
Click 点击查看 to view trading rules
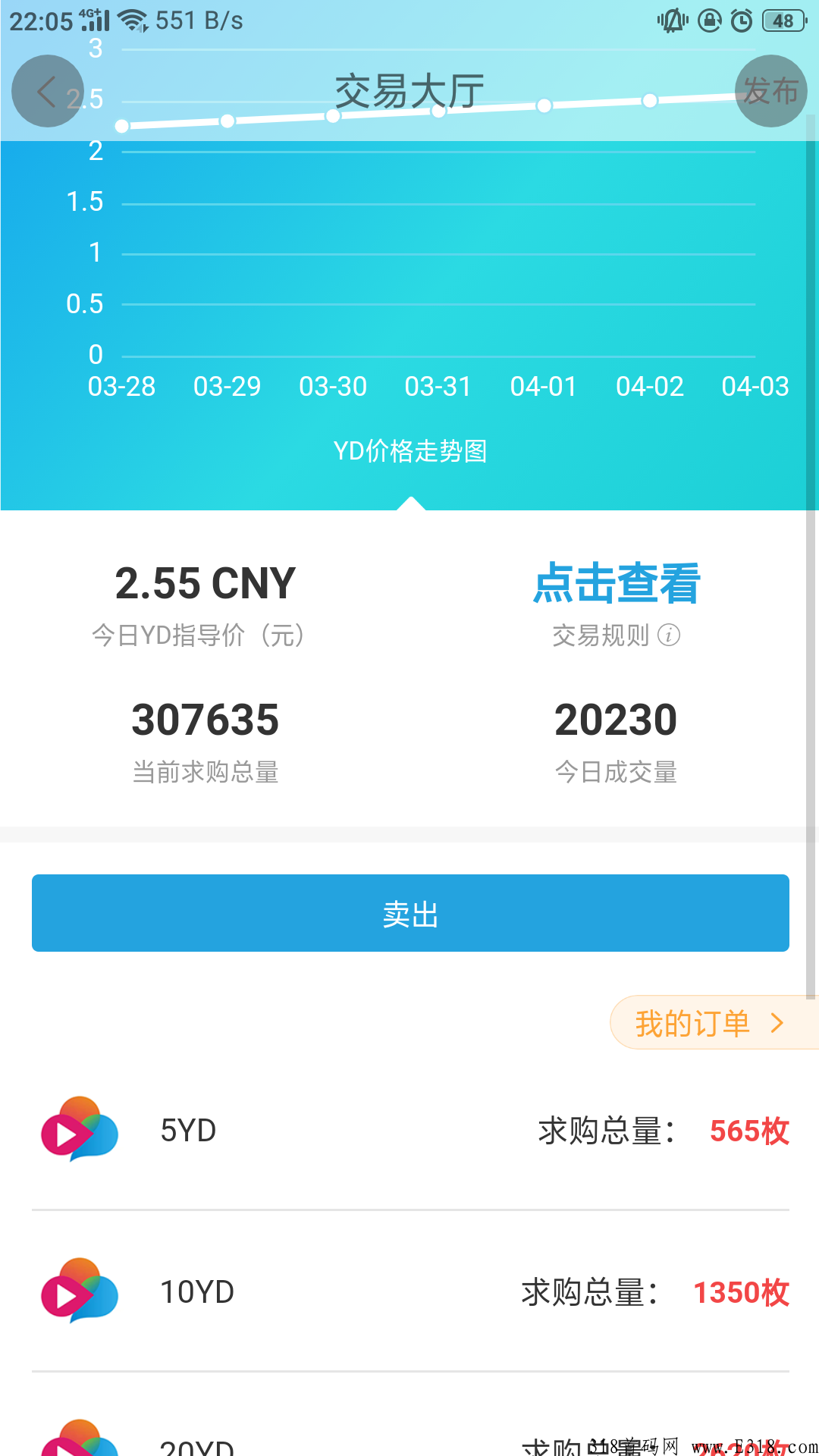click(616, 582)
